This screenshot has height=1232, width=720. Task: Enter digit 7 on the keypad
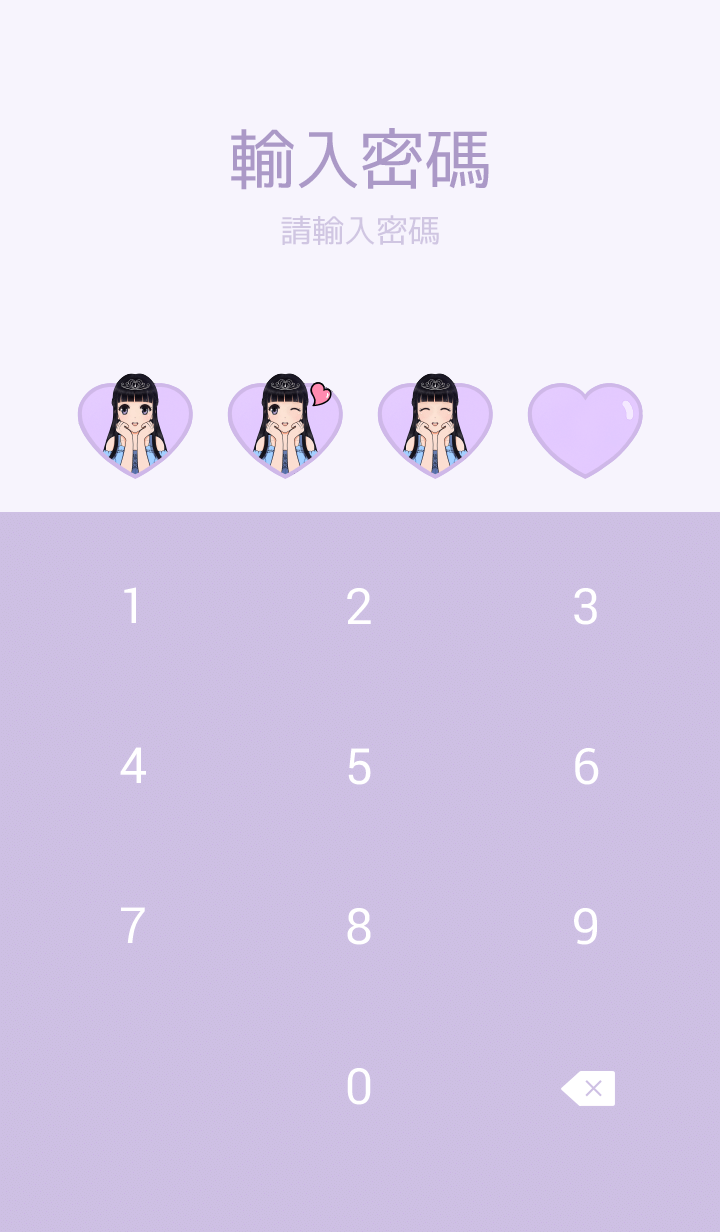[132, 927]
